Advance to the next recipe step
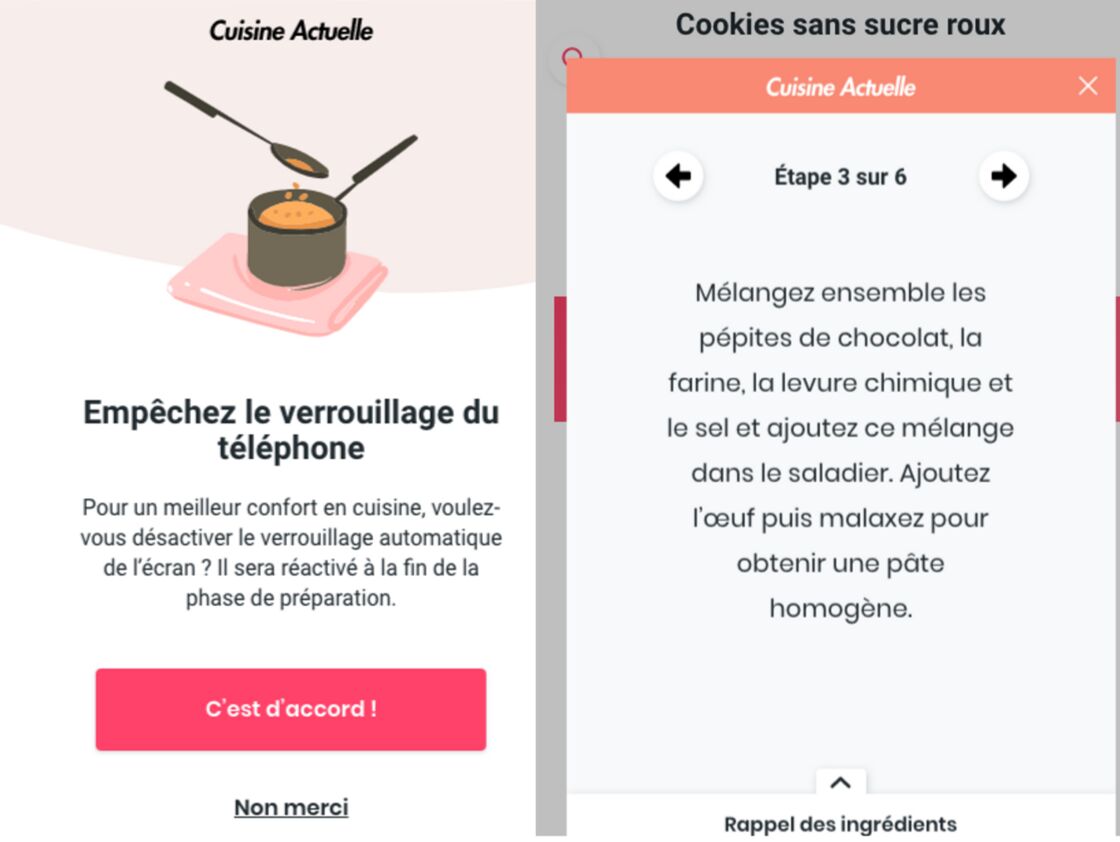This screenshot has width=1120, height=842. 1003,177
